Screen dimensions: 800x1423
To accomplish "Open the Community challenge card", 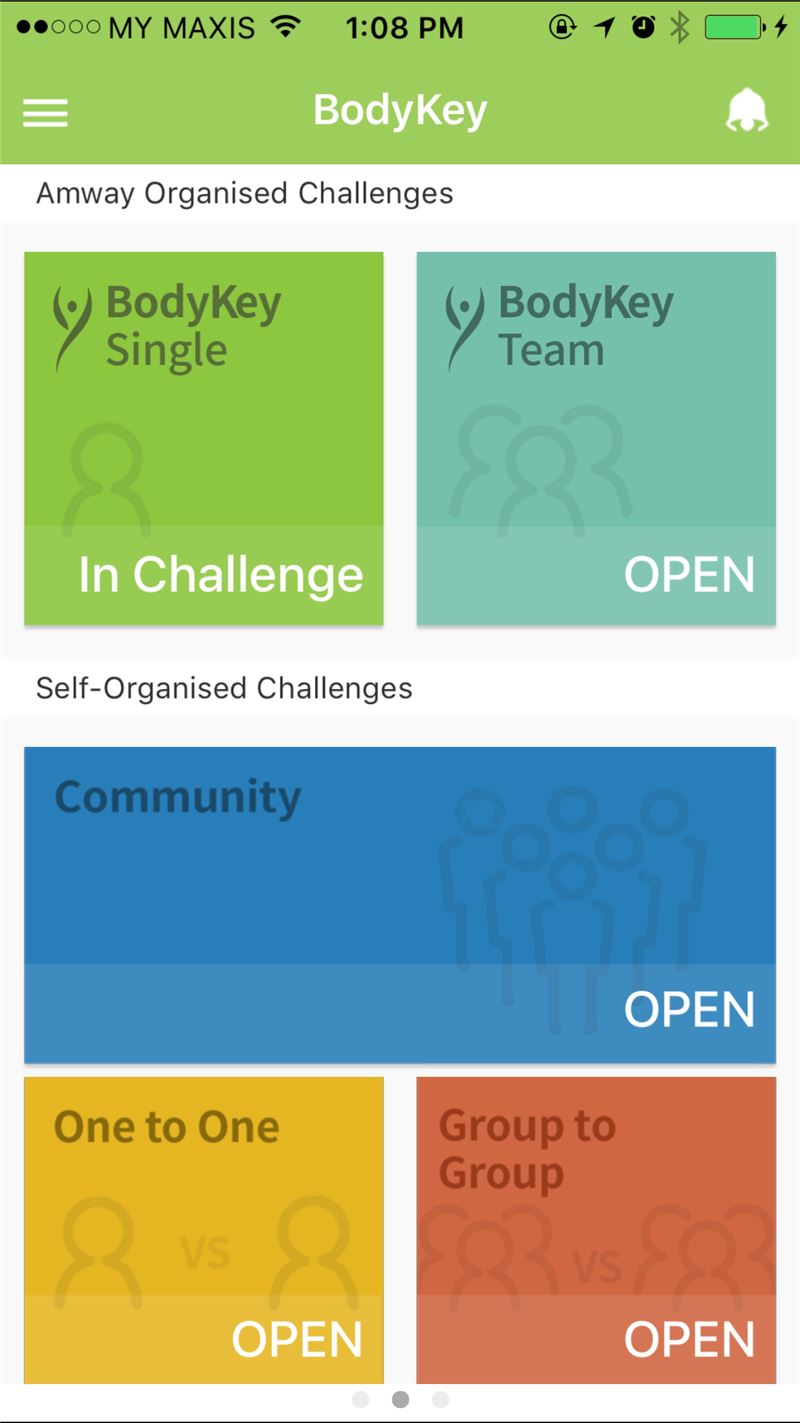I will click(x=400, y=905).
